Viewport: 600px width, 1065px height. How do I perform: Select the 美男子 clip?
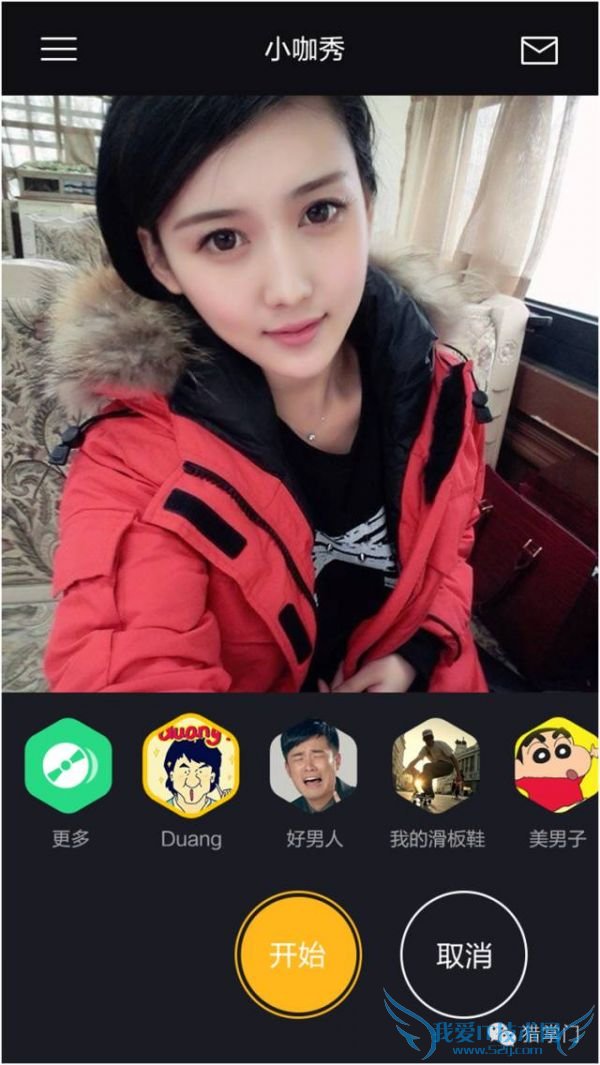click(x=556, y=766)
